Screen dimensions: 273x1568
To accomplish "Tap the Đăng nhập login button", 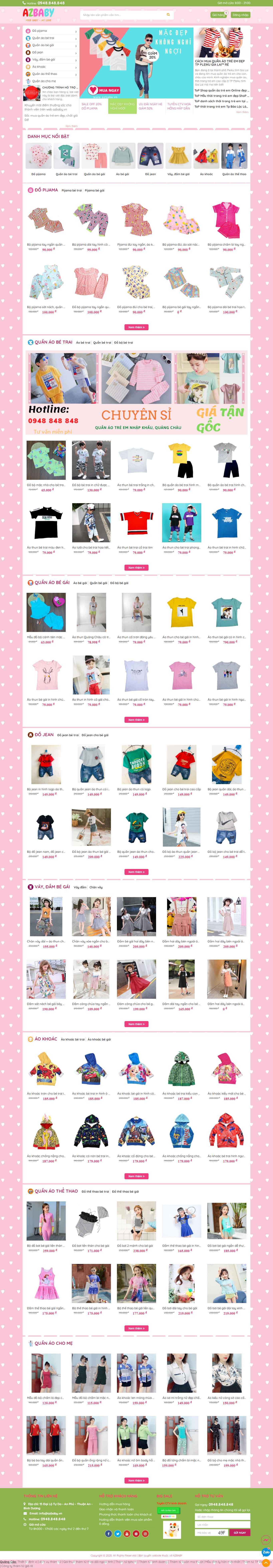I will [x=240, y=15].
